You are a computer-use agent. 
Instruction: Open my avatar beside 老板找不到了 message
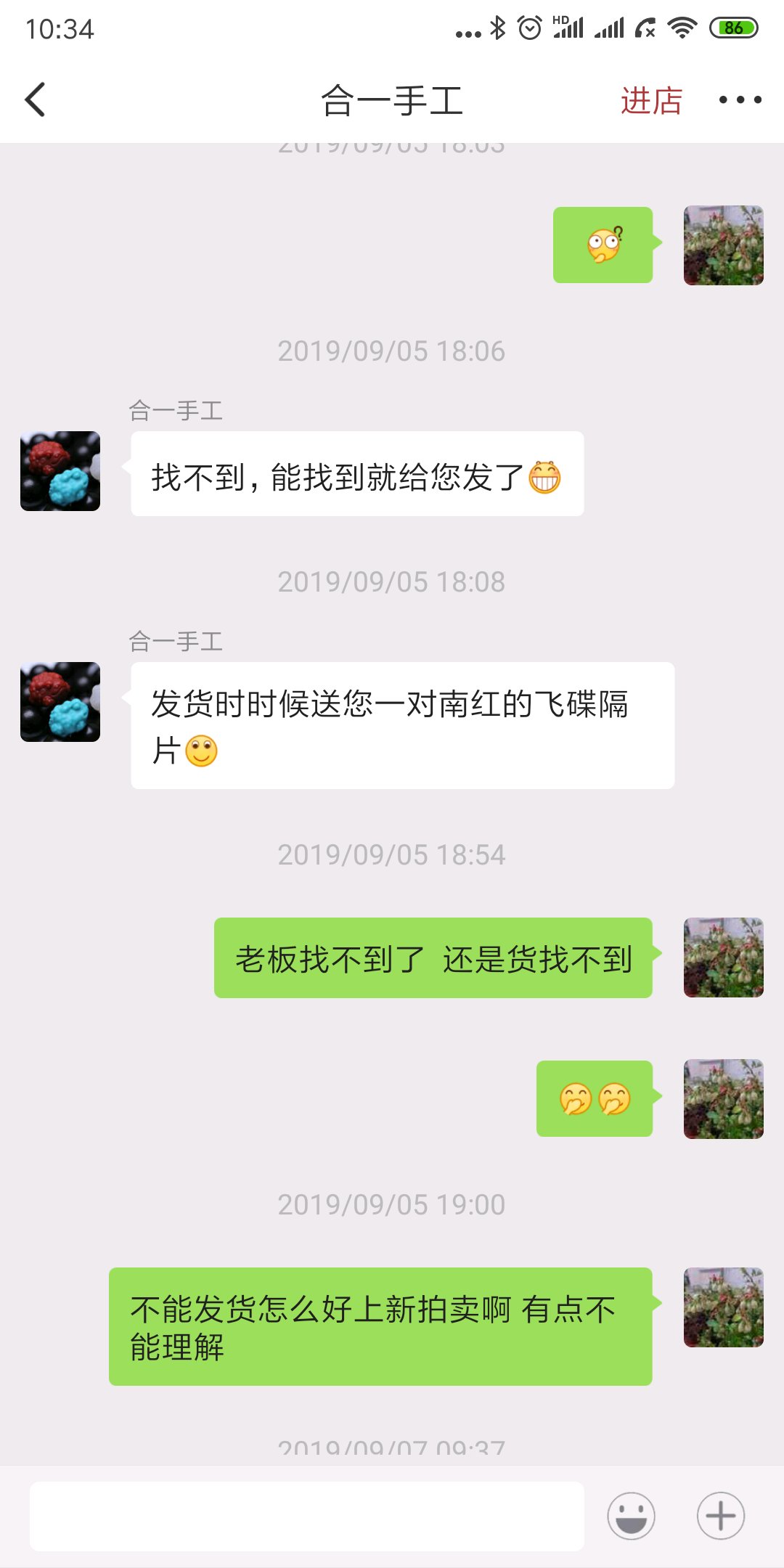pyautogui.click(x=723, y=957)
